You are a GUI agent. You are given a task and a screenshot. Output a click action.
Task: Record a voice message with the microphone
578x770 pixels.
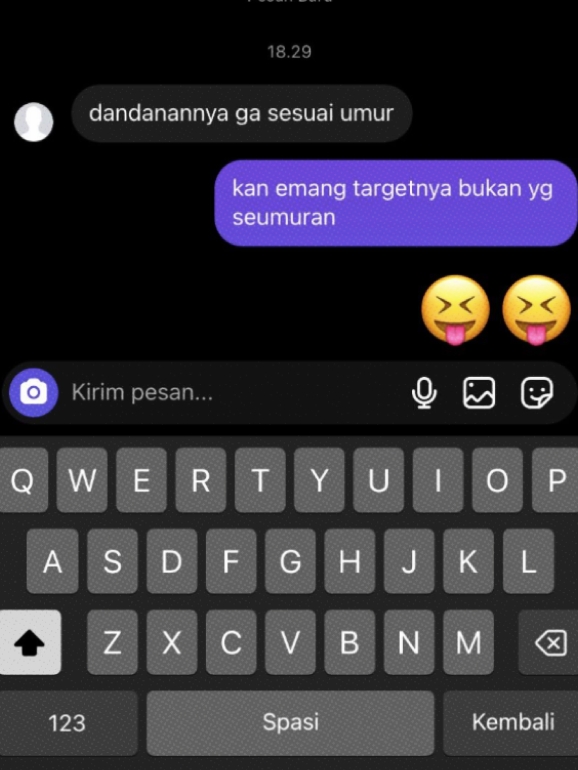pos(424,393)
